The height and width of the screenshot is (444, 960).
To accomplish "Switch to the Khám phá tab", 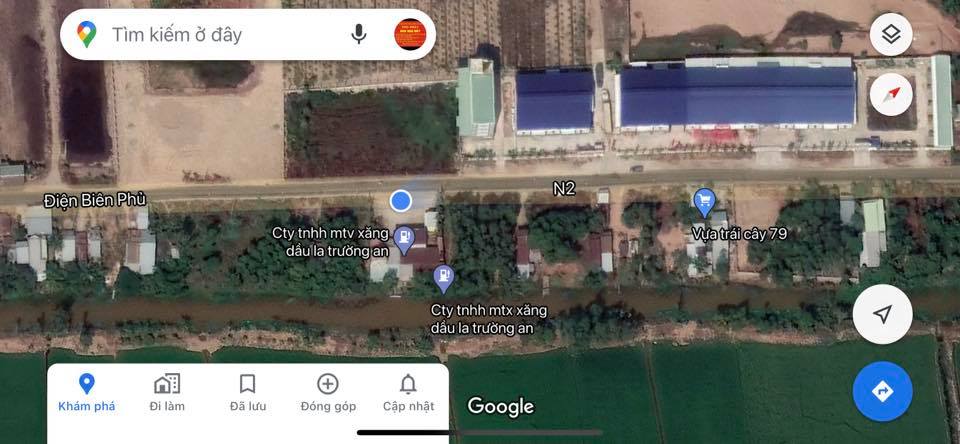I will pos(87,392).
